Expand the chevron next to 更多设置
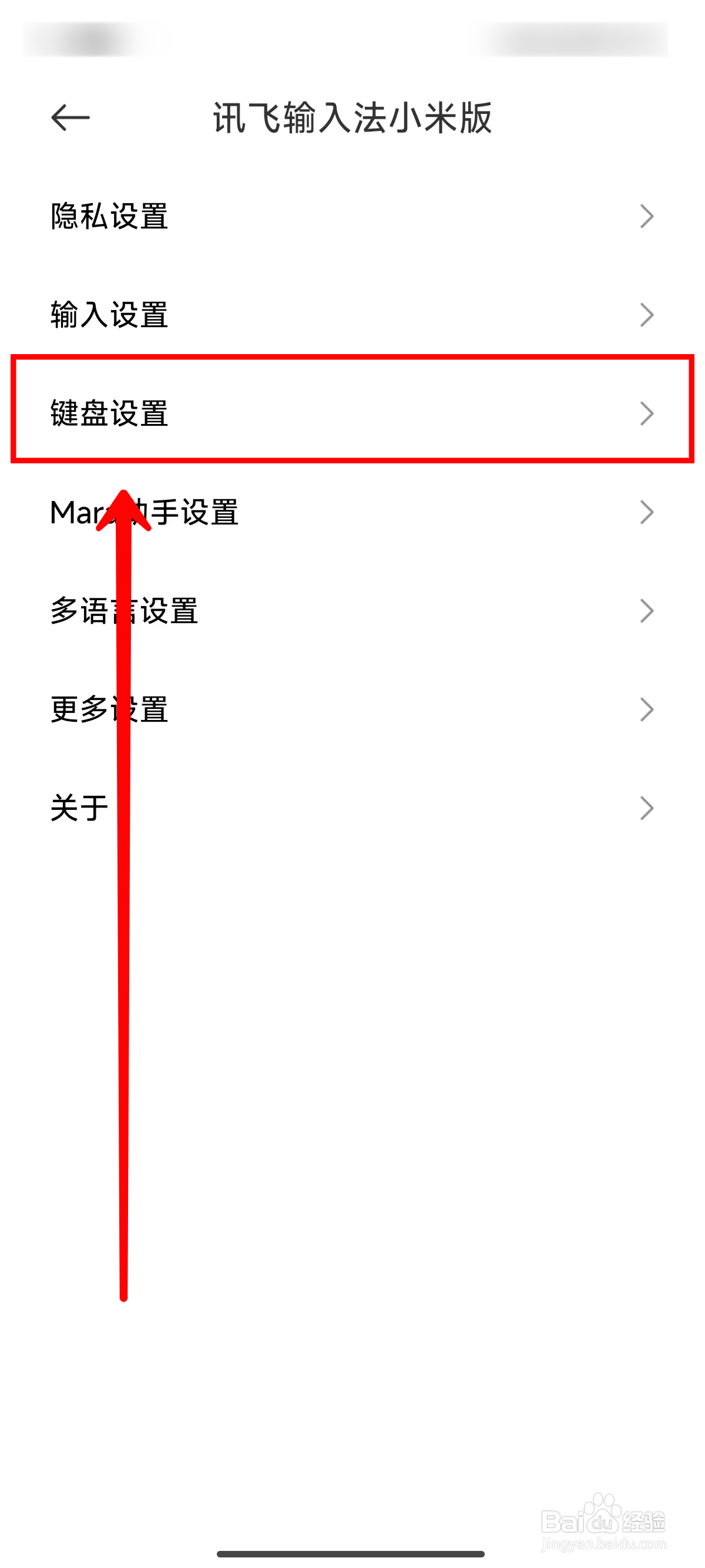 point(647,709)
